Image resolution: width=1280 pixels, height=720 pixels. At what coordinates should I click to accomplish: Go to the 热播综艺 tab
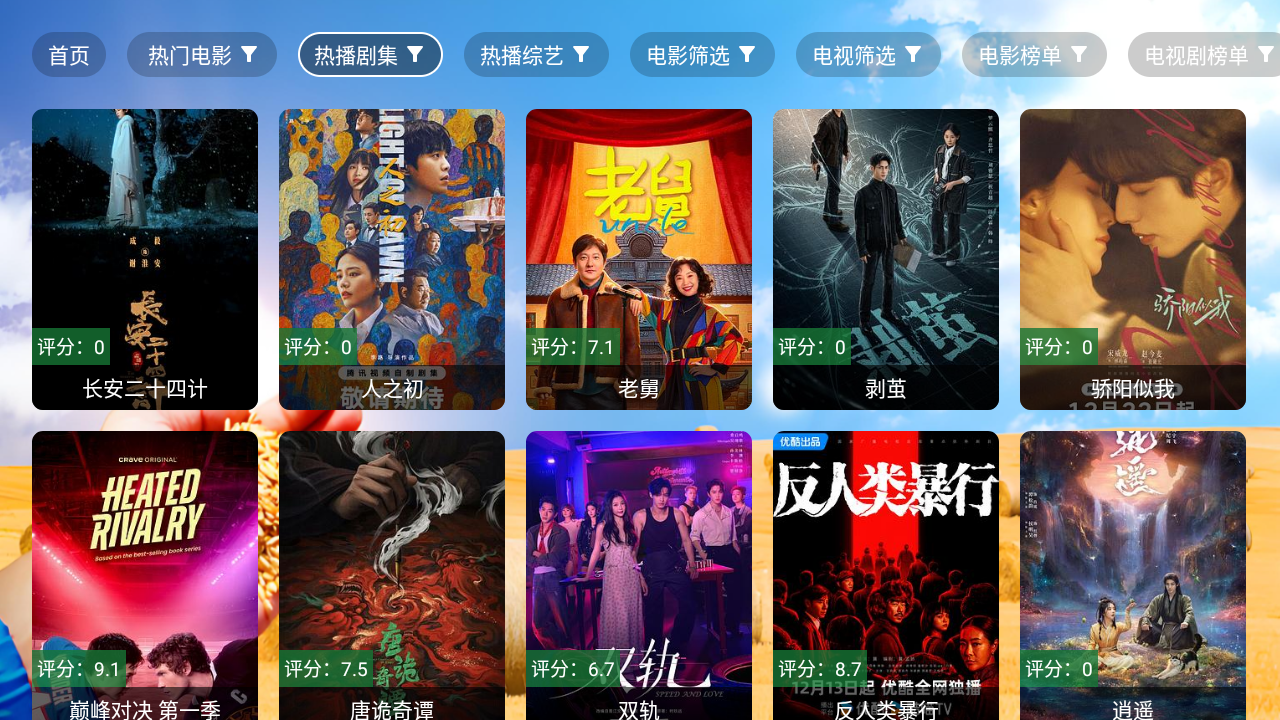(x=536, y=55)
